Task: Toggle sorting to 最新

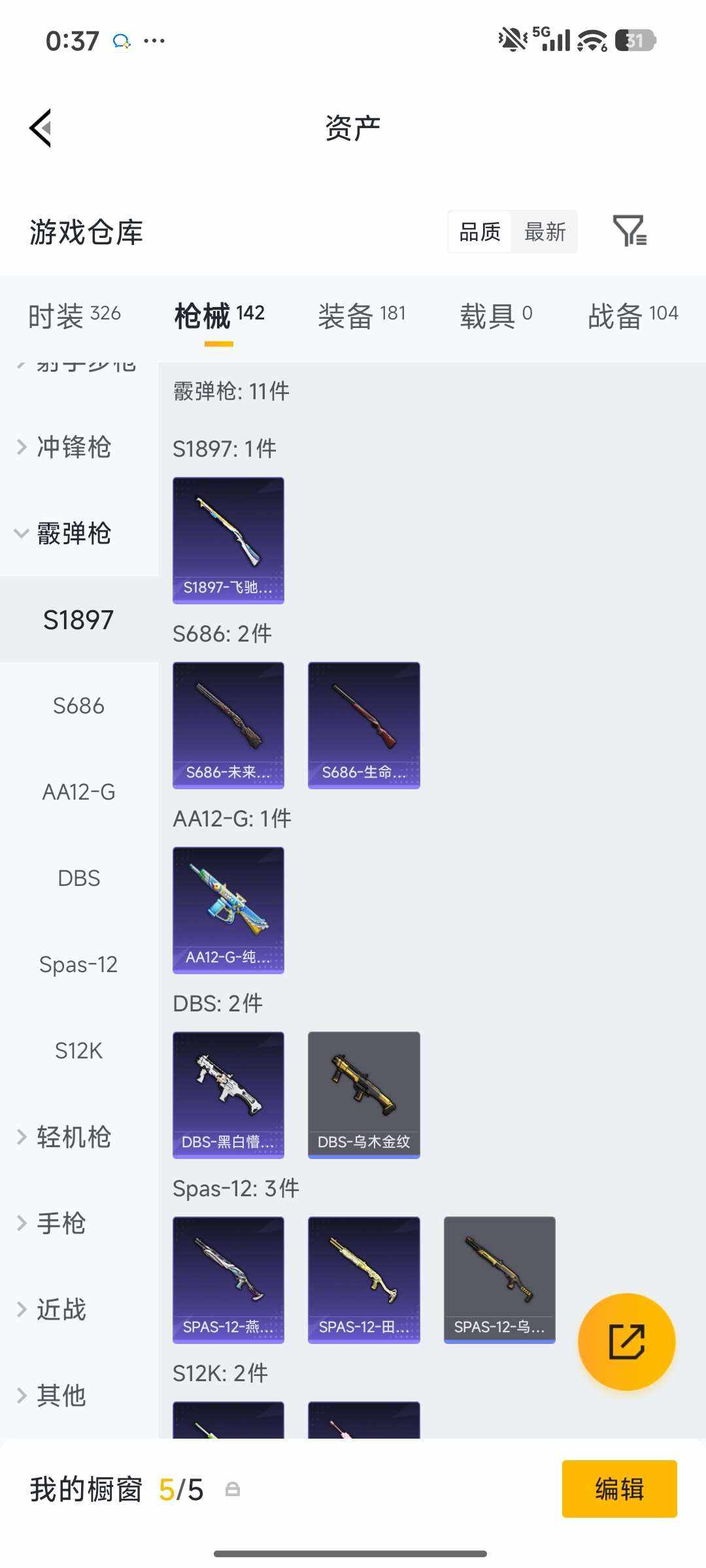Action: pos(545,232)
